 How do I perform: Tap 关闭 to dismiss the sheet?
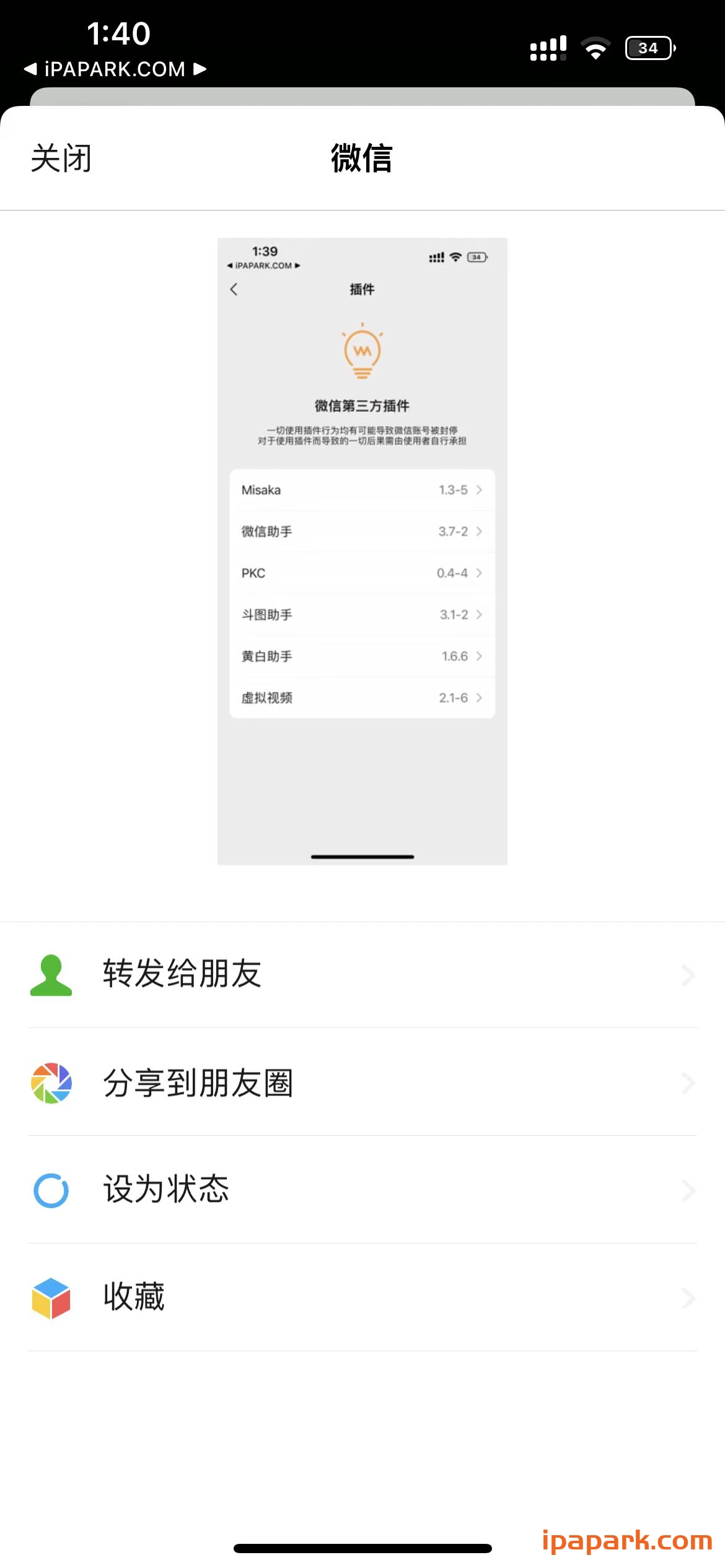[61, 159]
